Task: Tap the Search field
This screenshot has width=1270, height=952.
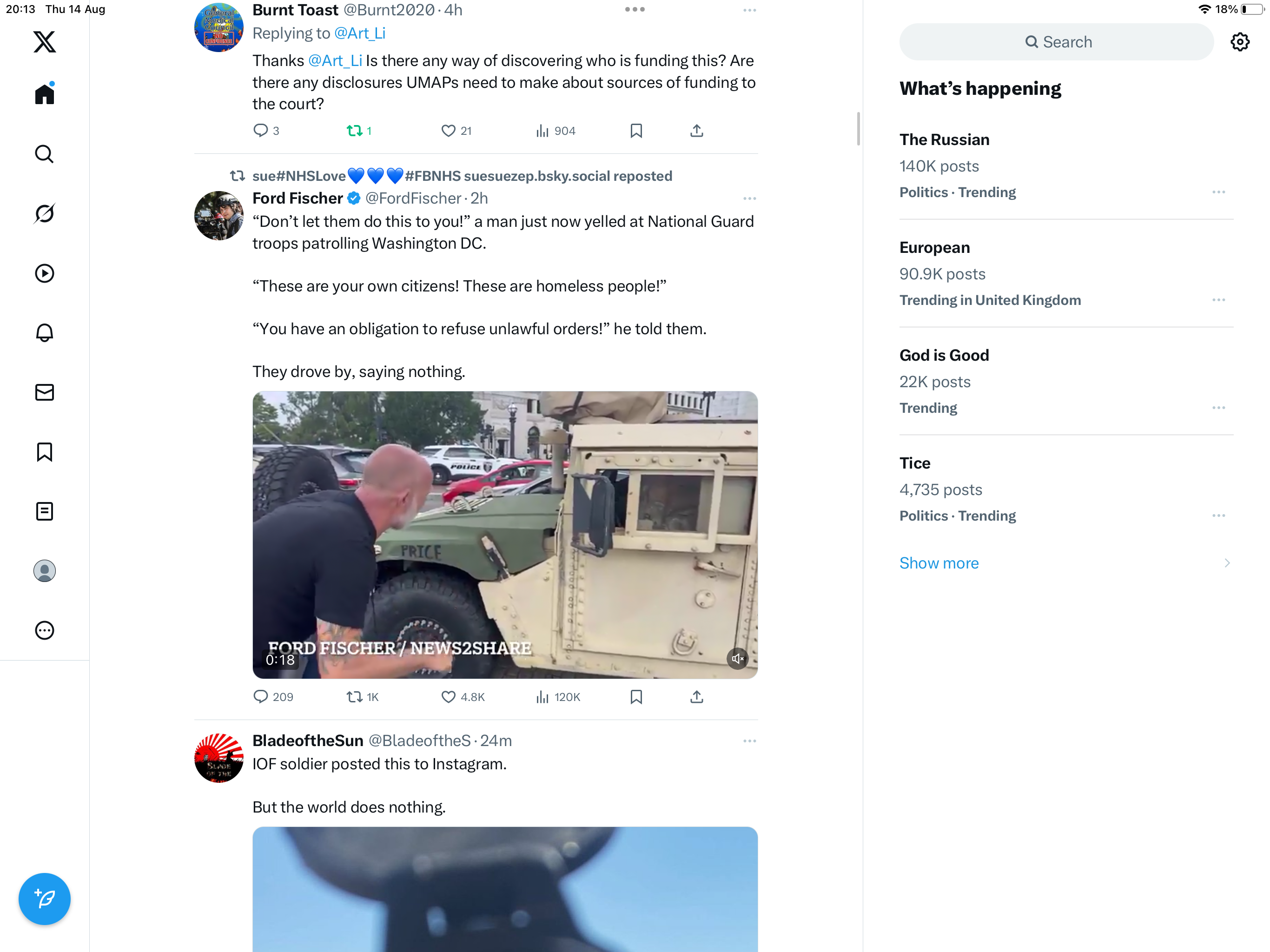Action: pyautogui.click(x=1057, y=42)
